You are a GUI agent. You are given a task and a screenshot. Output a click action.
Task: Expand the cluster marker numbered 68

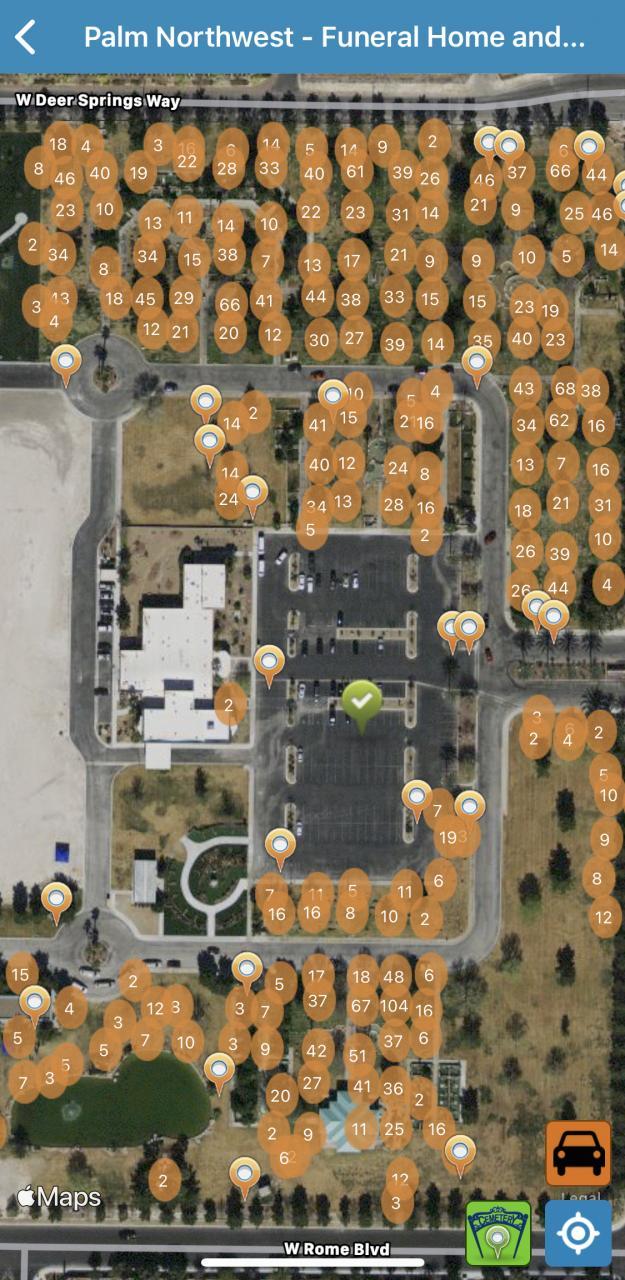pos(565,388)
